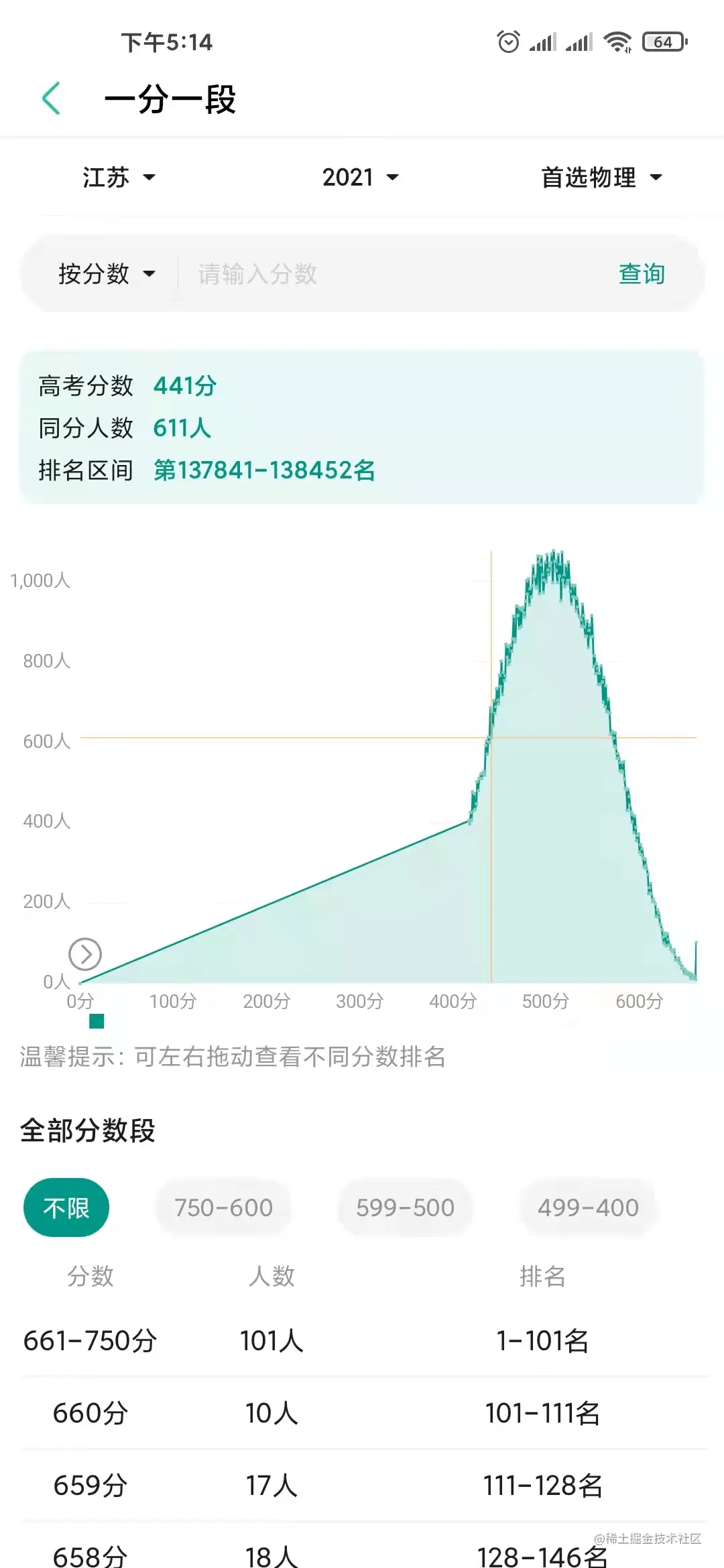Expand the 按分数 query type selector
724x1568 pixels.
[x=107, y=273]
